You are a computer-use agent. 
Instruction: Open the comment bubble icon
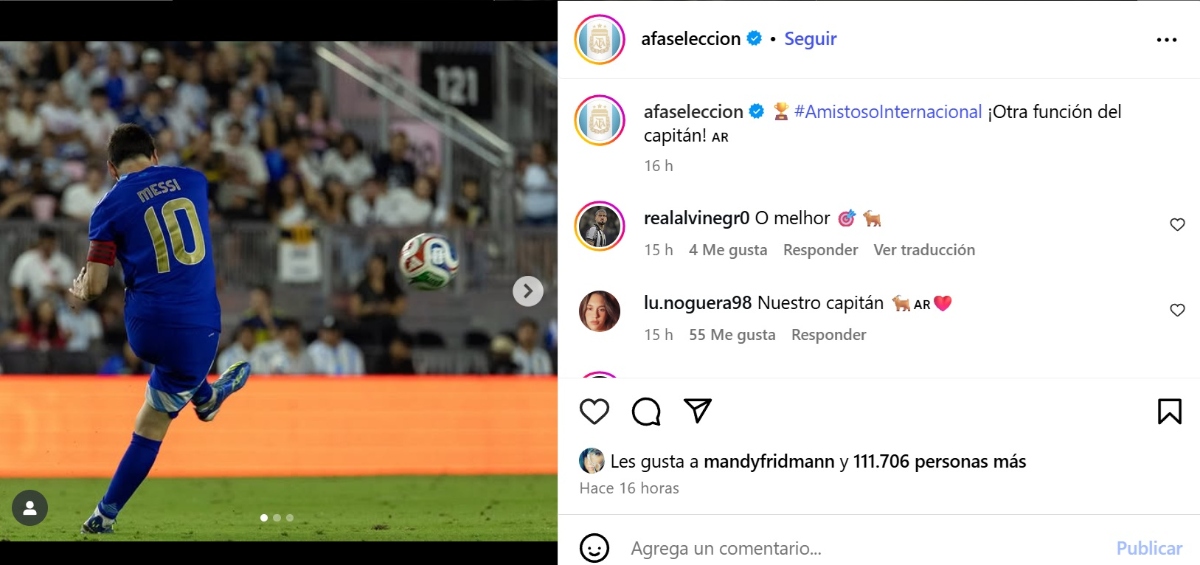[647, 411]
